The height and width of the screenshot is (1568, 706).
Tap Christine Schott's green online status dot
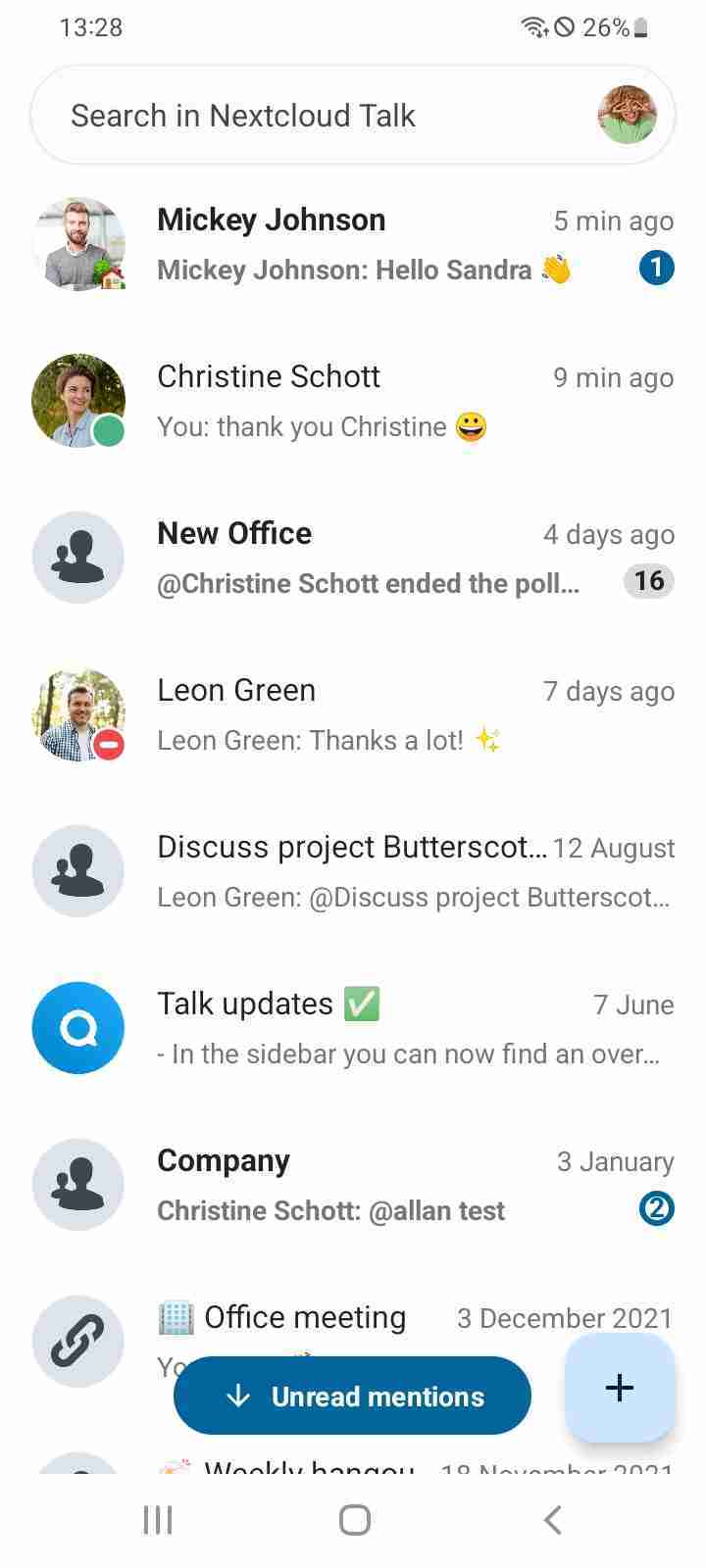tap(108, 431)
